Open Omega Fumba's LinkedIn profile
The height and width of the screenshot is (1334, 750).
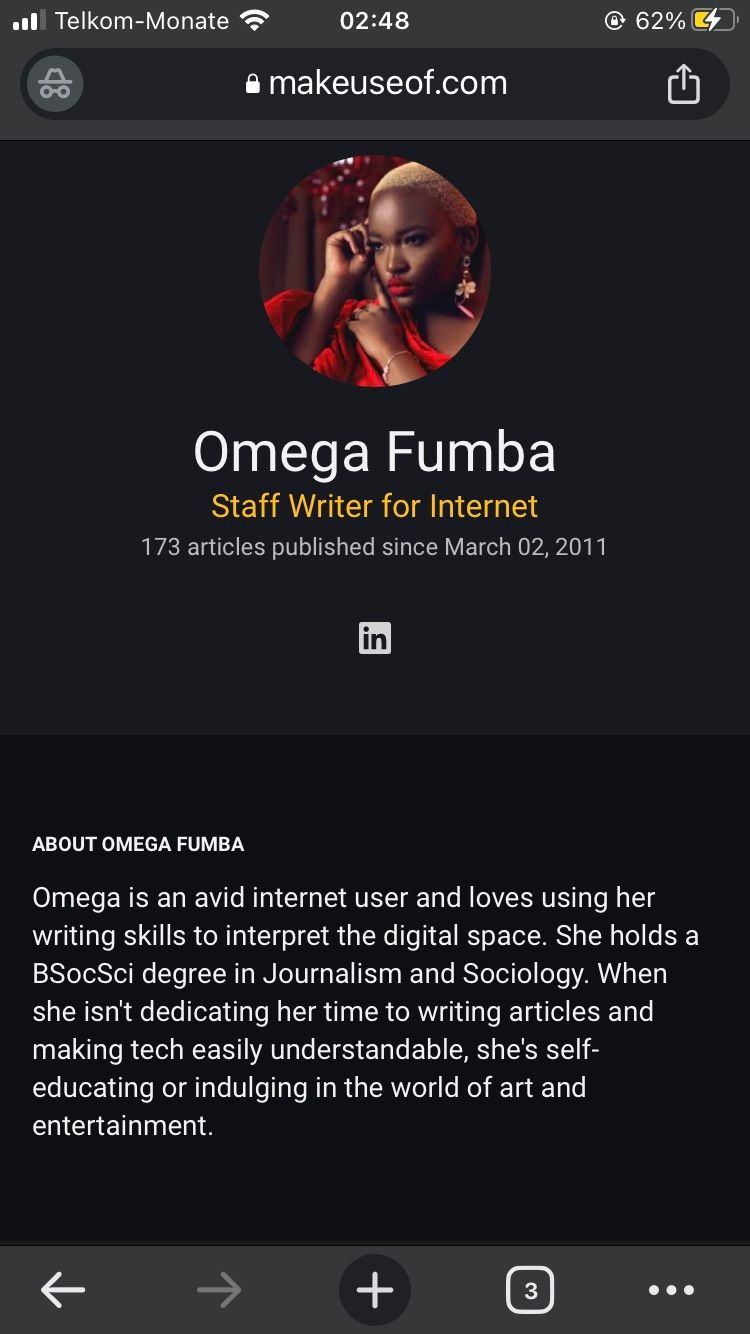coord(374,638)
